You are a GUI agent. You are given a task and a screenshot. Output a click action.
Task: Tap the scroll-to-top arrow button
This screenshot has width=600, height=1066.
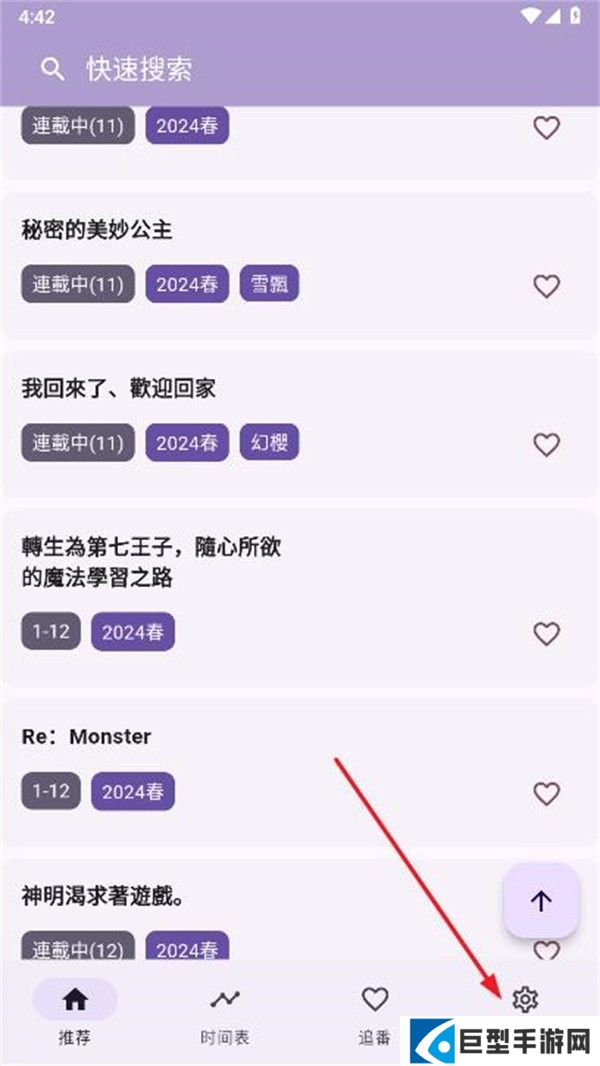click(x=541, y=900)
